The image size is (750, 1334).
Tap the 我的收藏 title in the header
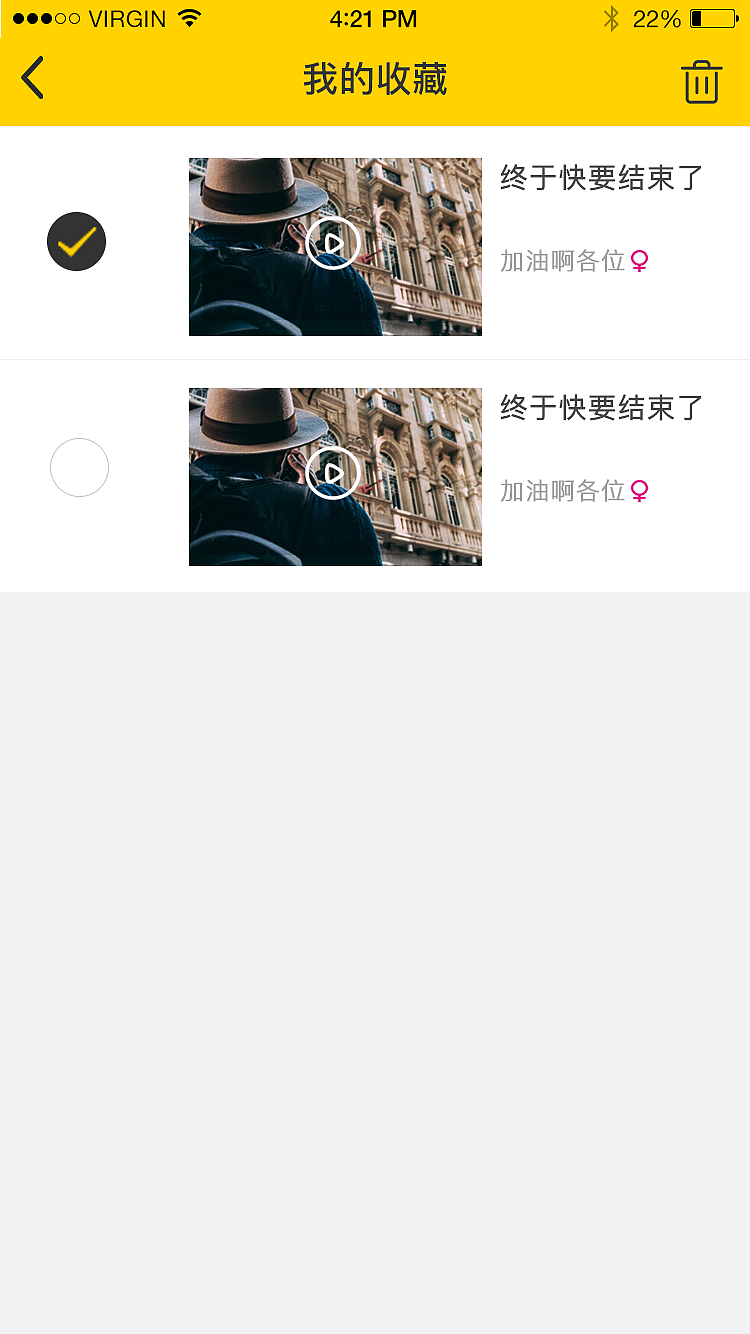click(374, 78)
